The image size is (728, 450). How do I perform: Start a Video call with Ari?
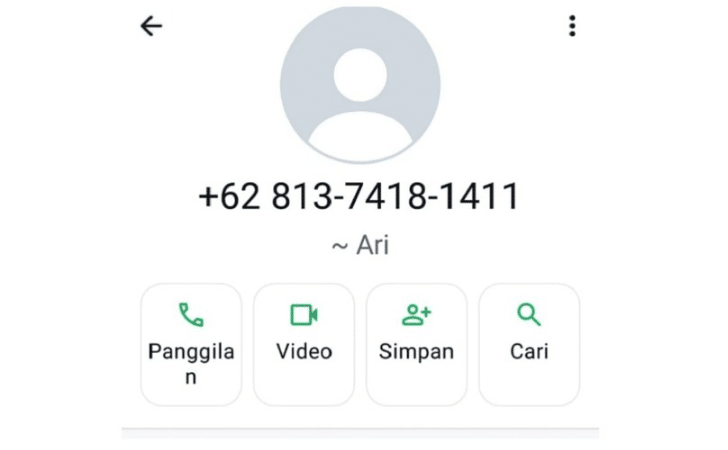304,344
